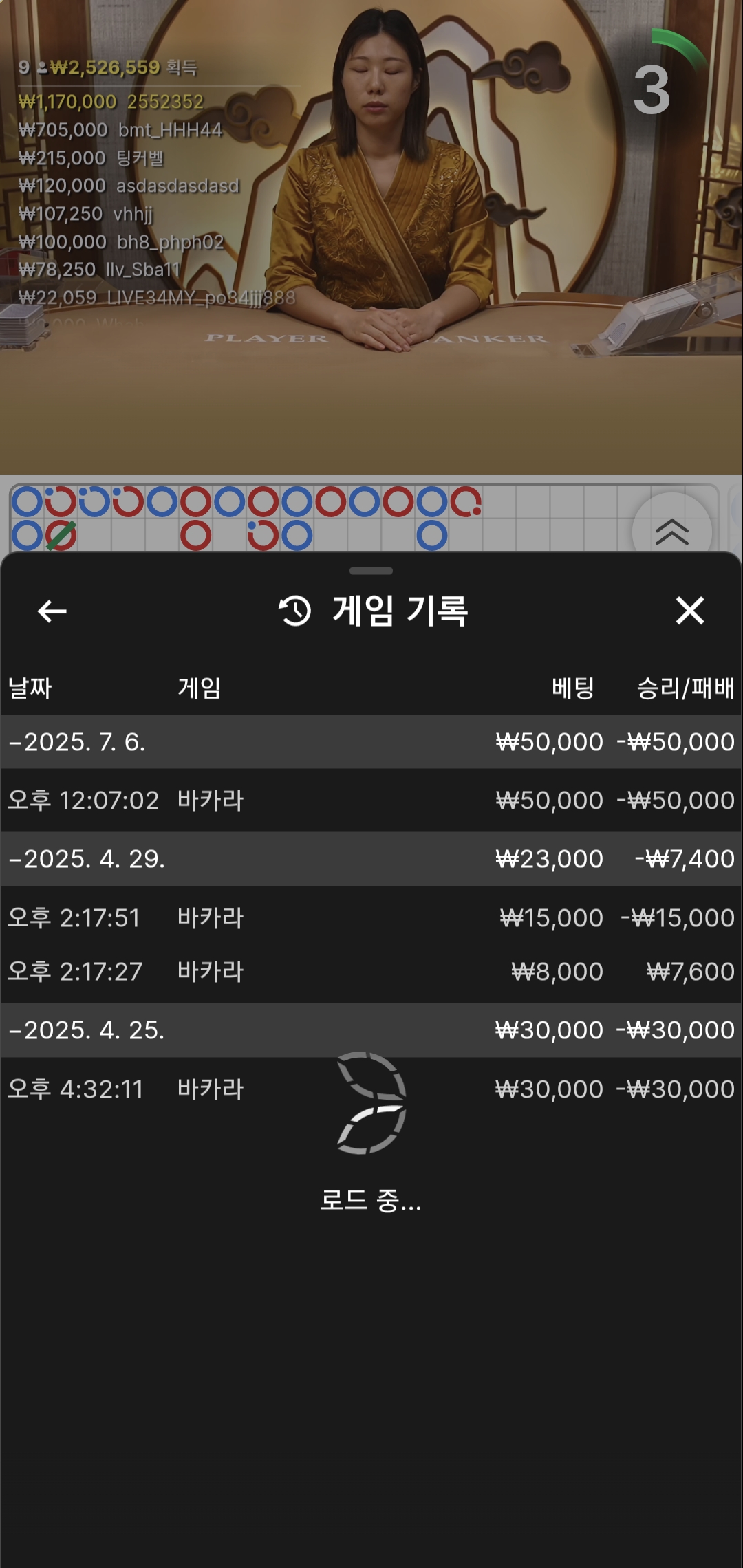
Task: Go back from the 게임 기록 panel
Action: click(x=52, y=611)
